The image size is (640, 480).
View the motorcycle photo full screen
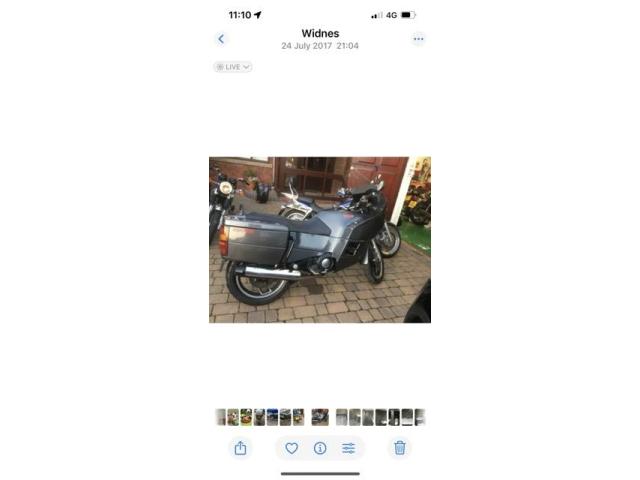[320, 240]
